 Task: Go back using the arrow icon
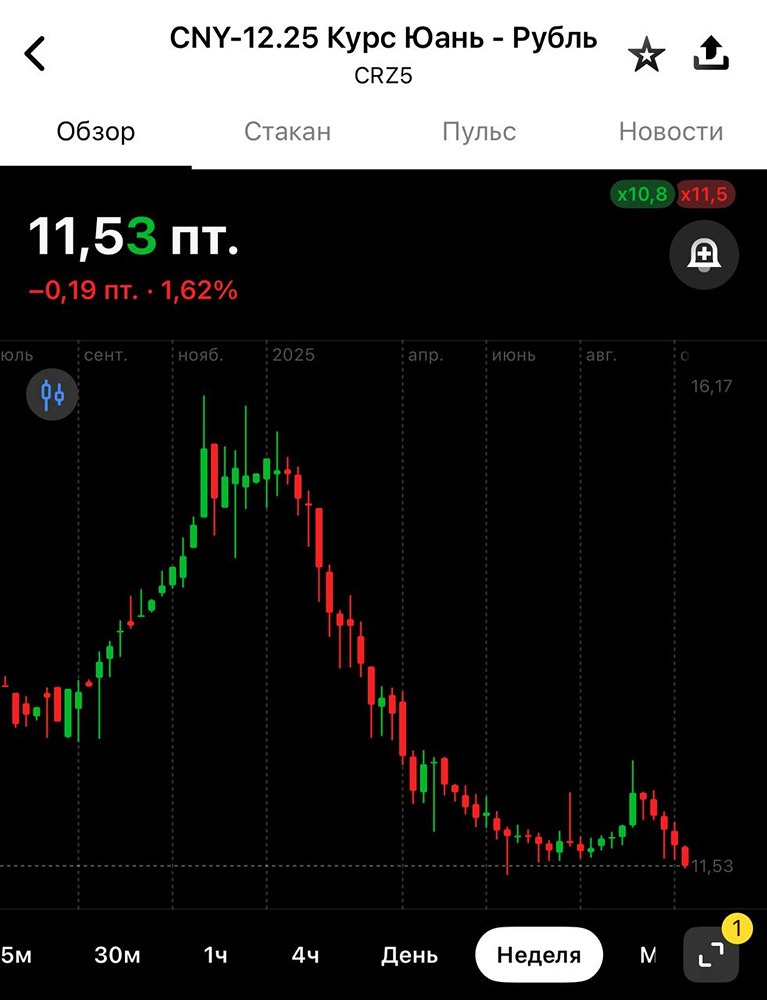tap(36, 54)
